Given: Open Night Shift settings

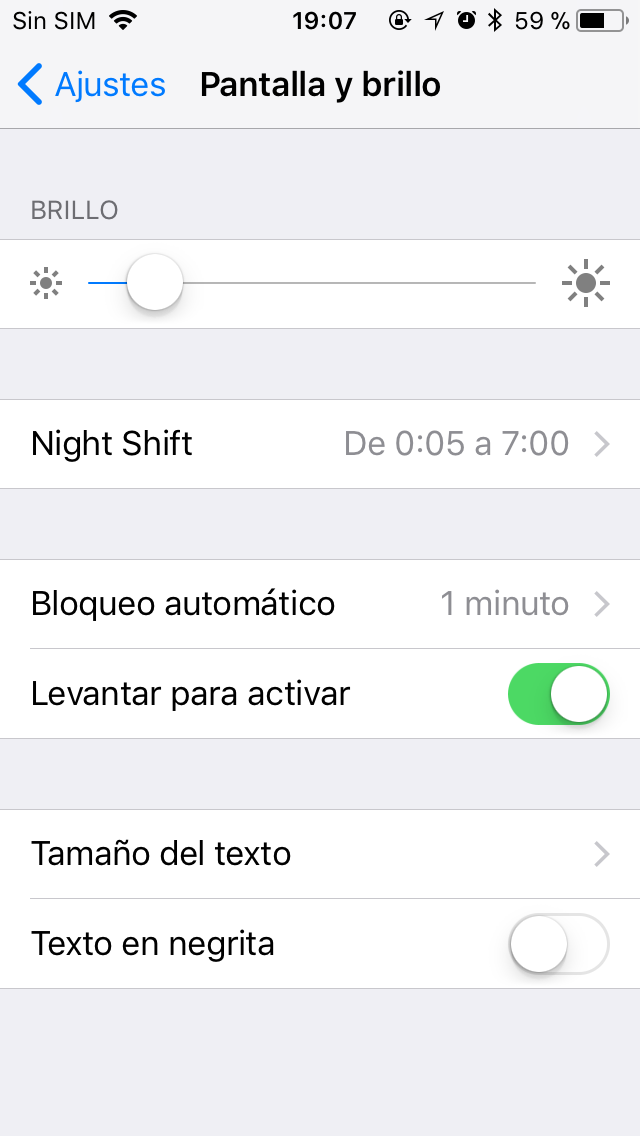Looking at the screenshot, I should pyautogui.click(x=320, y=444).
